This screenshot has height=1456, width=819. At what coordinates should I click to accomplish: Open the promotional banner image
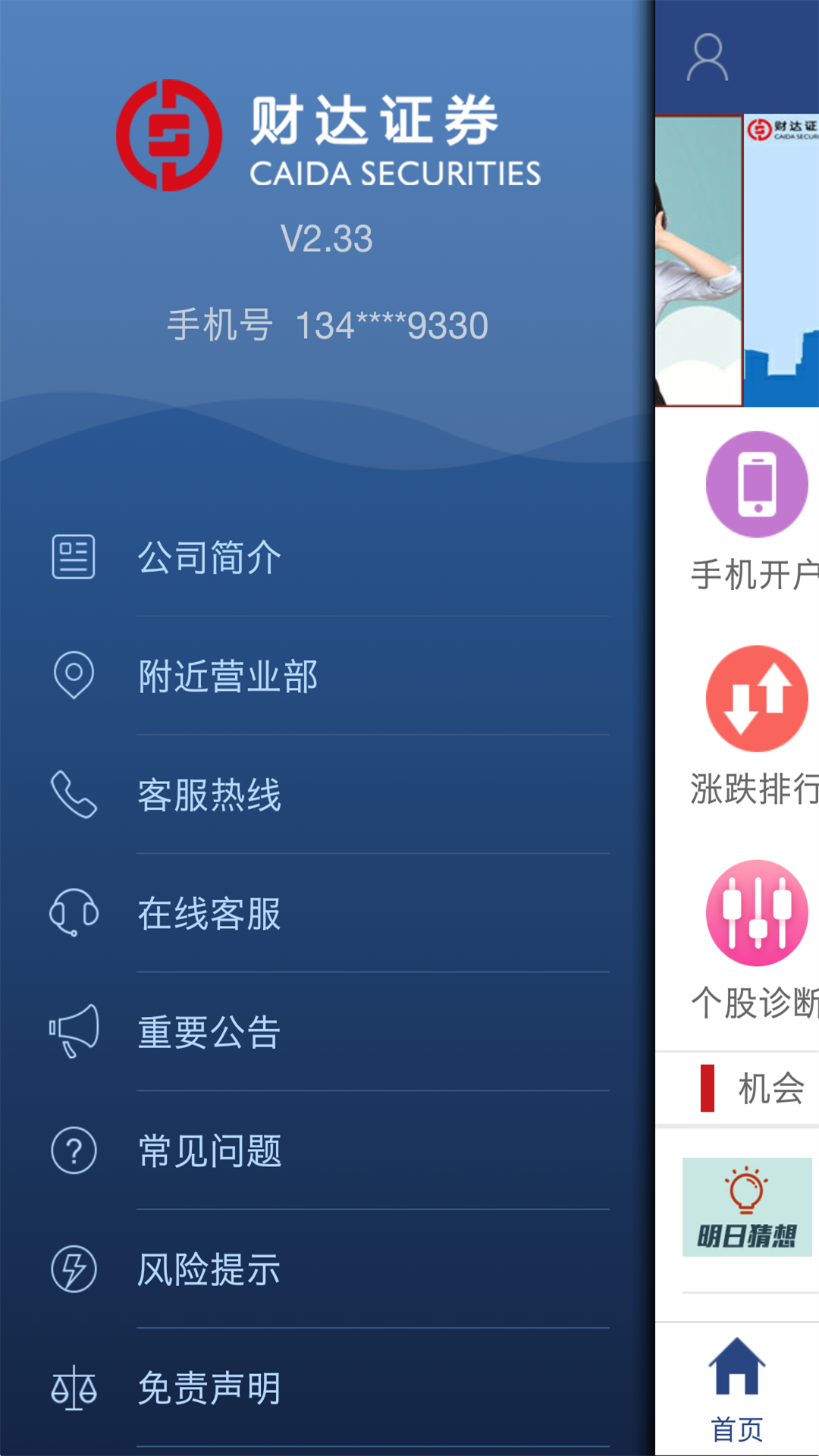click(x=737, y=260)
